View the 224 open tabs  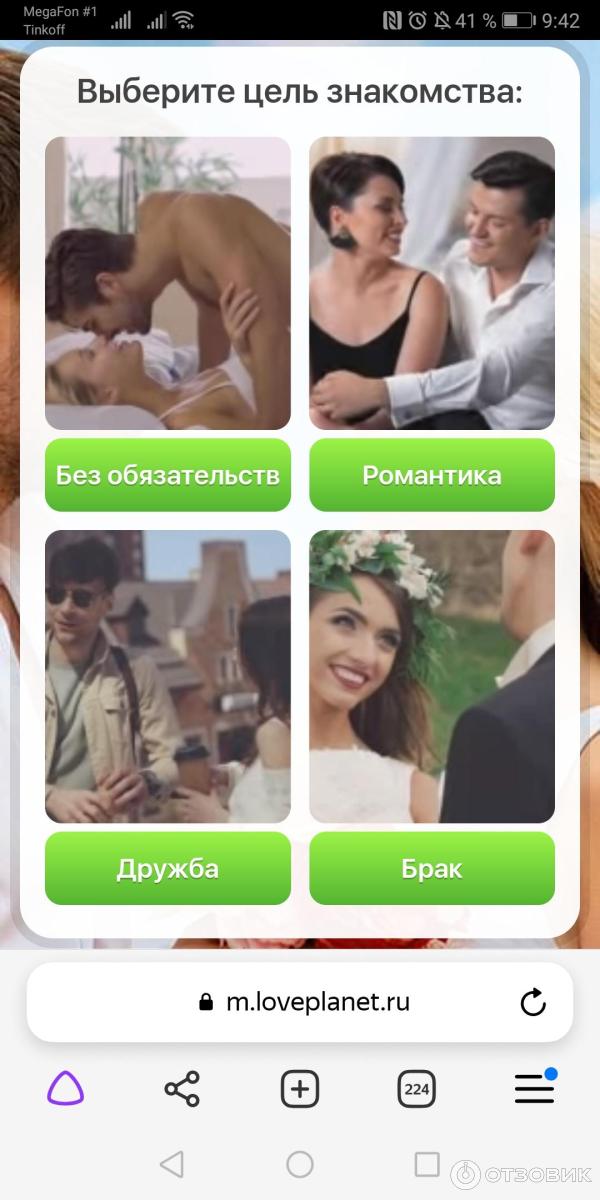[416, 1088]
